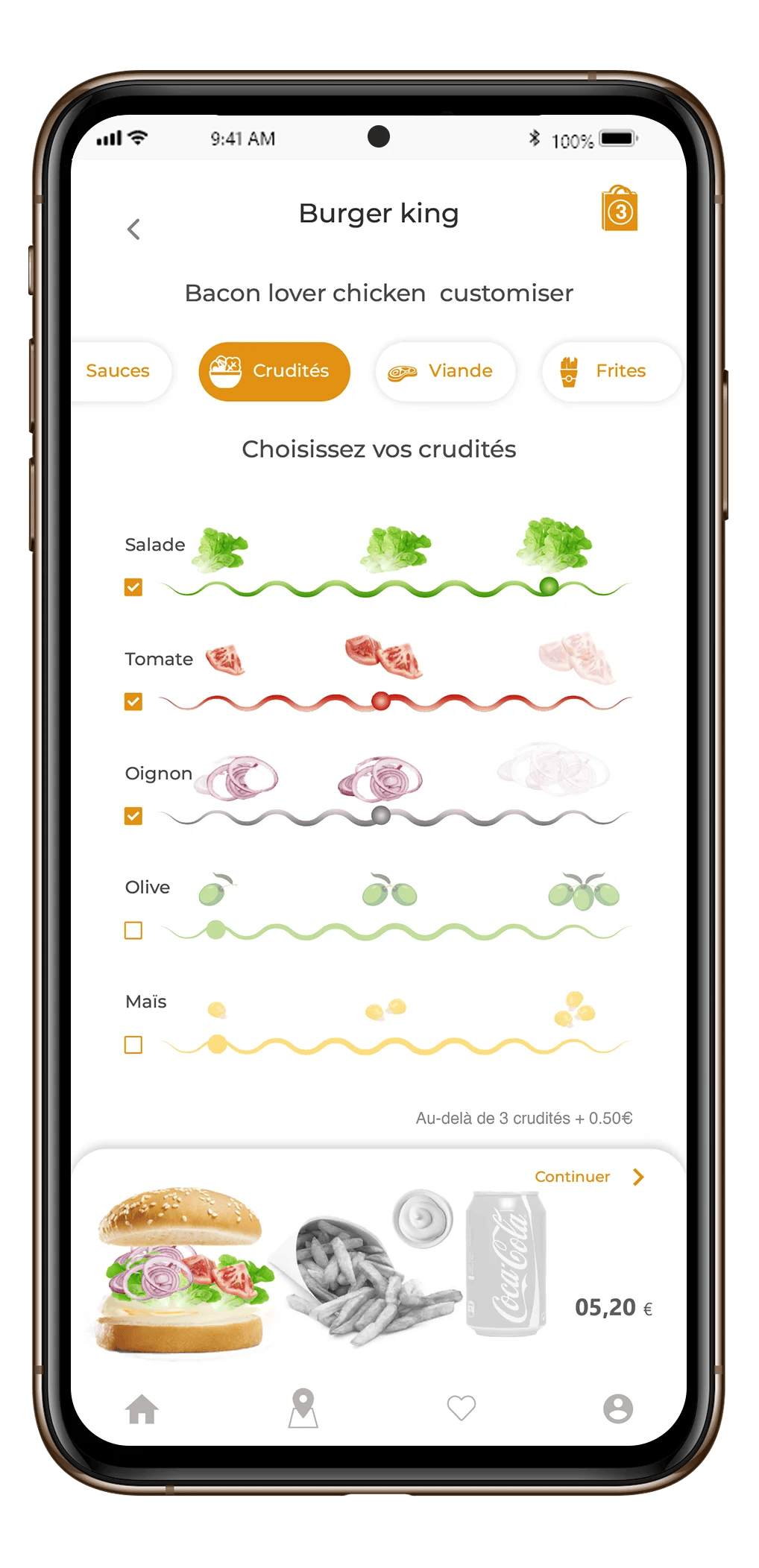759x1568 pixels.
Task: Open the favorites heart tab
Action: (461, 1408)
